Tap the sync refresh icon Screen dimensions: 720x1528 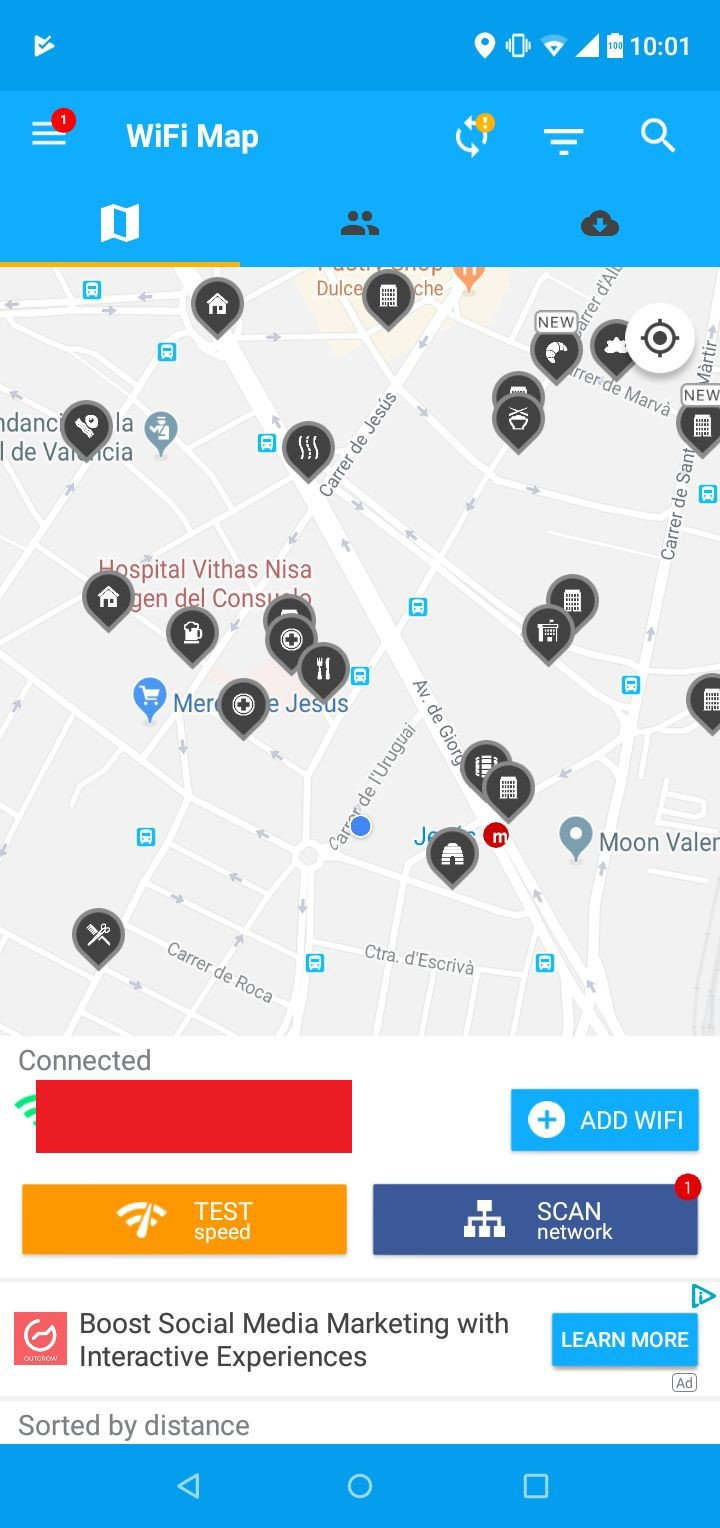[472, 136]
